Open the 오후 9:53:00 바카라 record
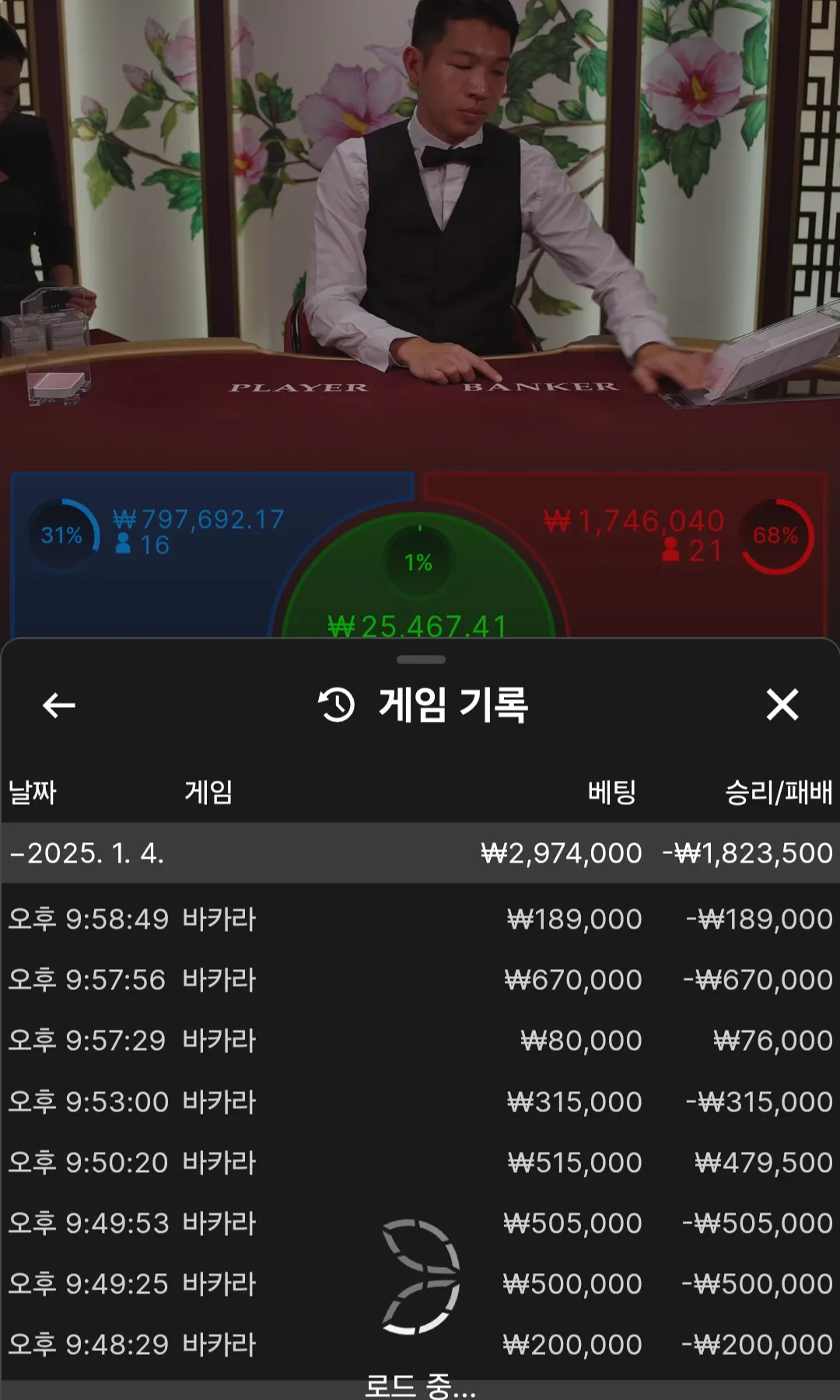The width and height of the screenshot is (840, 1400). click(420, 1101)
